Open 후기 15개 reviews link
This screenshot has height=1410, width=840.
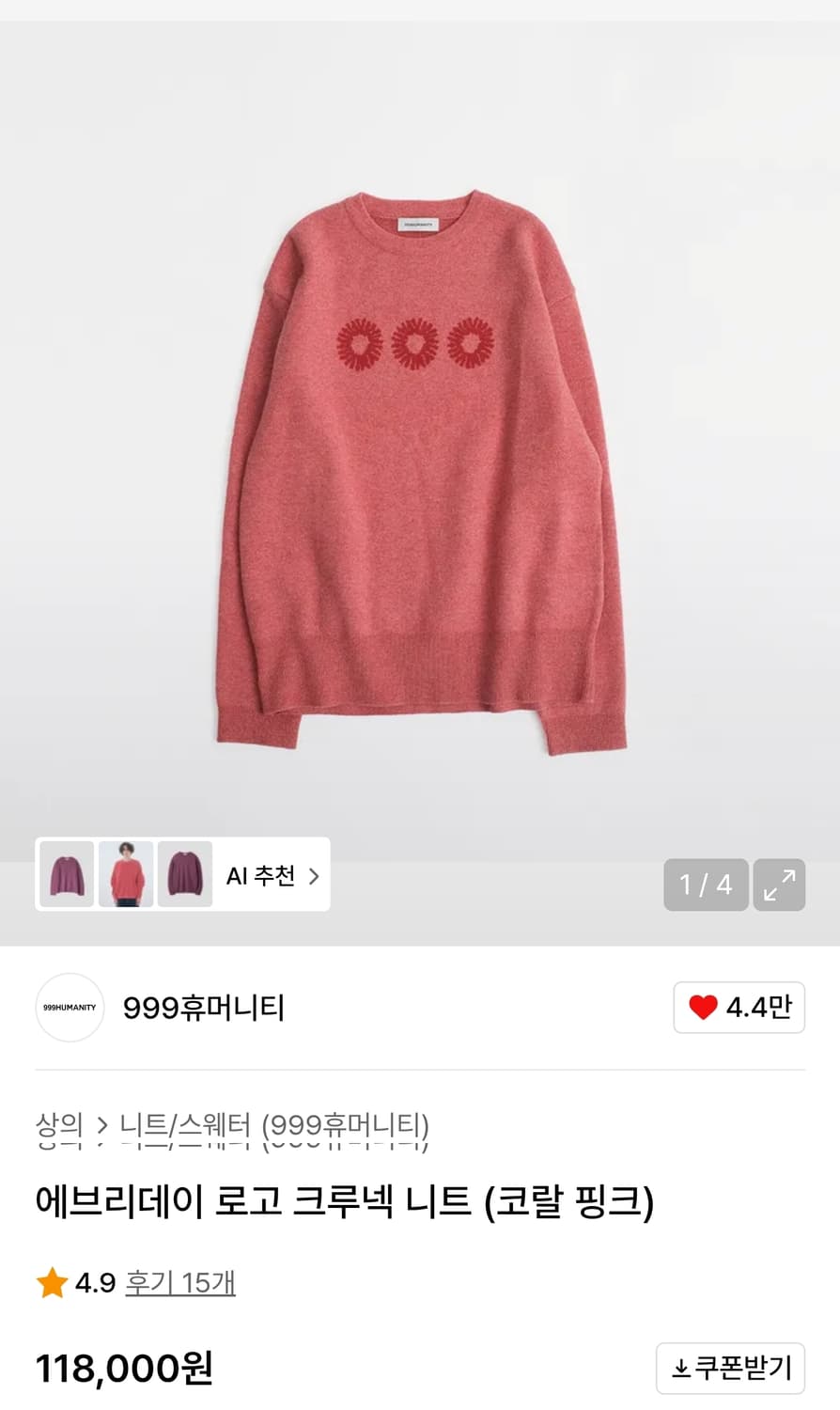tap(177, 1280)
